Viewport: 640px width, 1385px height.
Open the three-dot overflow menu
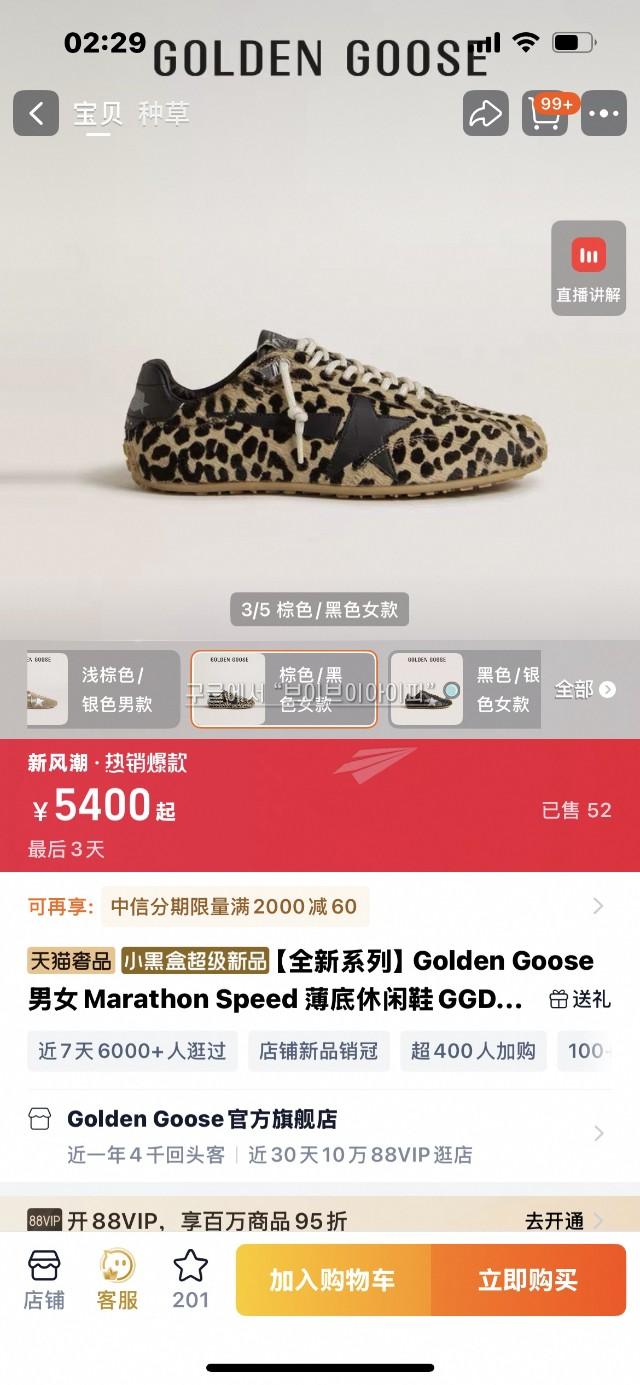click(603, 113)
